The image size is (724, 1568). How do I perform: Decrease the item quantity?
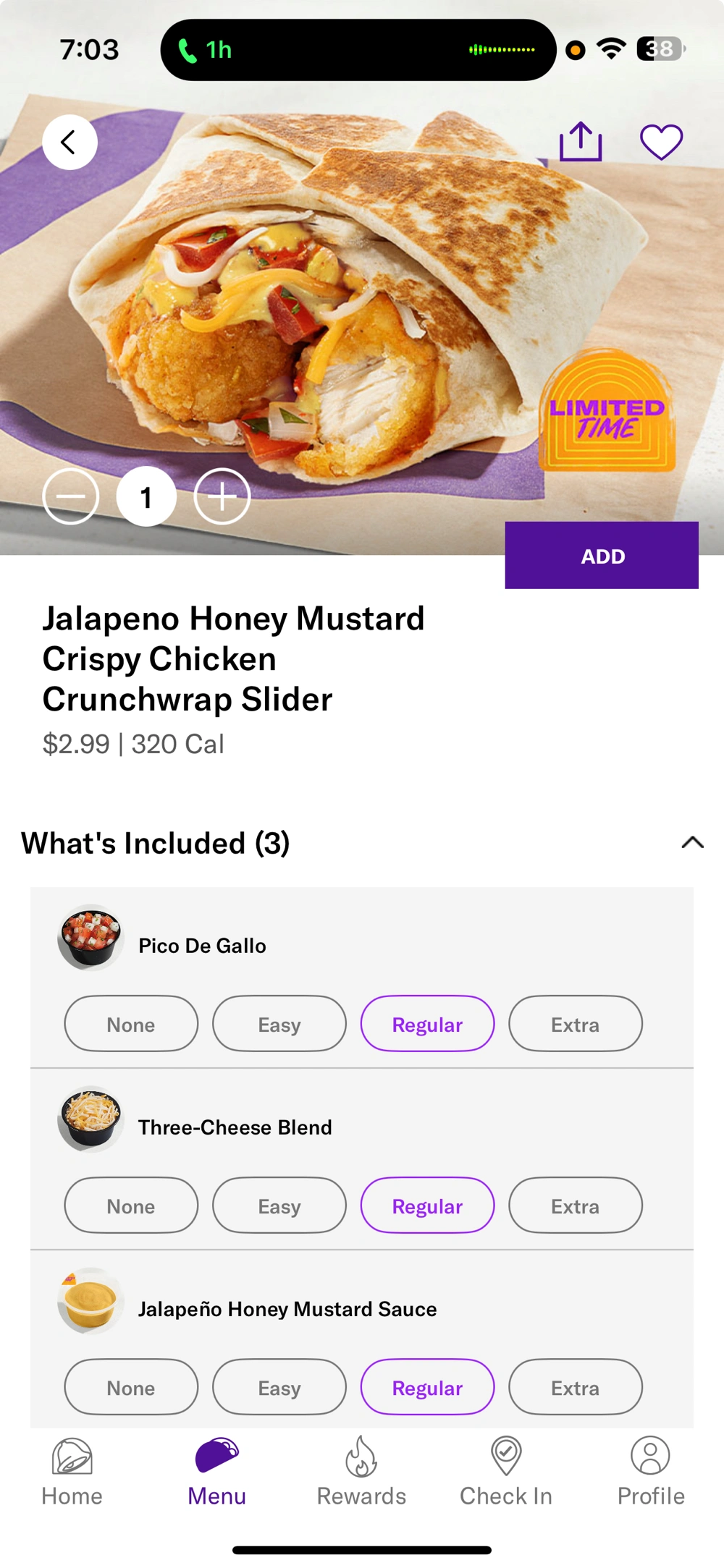pos(71,497)
